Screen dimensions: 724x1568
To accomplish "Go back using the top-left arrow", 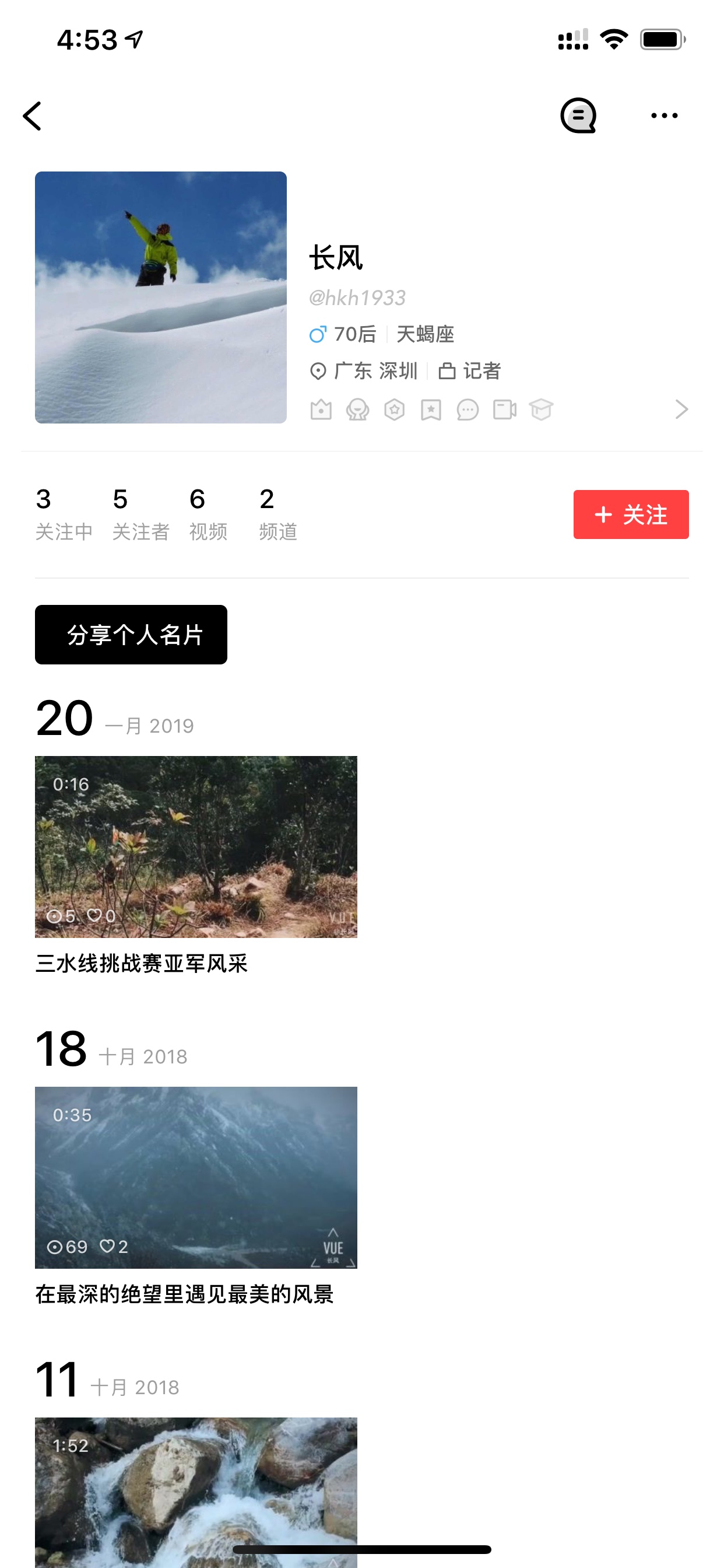I will click(x=32, y=116).
